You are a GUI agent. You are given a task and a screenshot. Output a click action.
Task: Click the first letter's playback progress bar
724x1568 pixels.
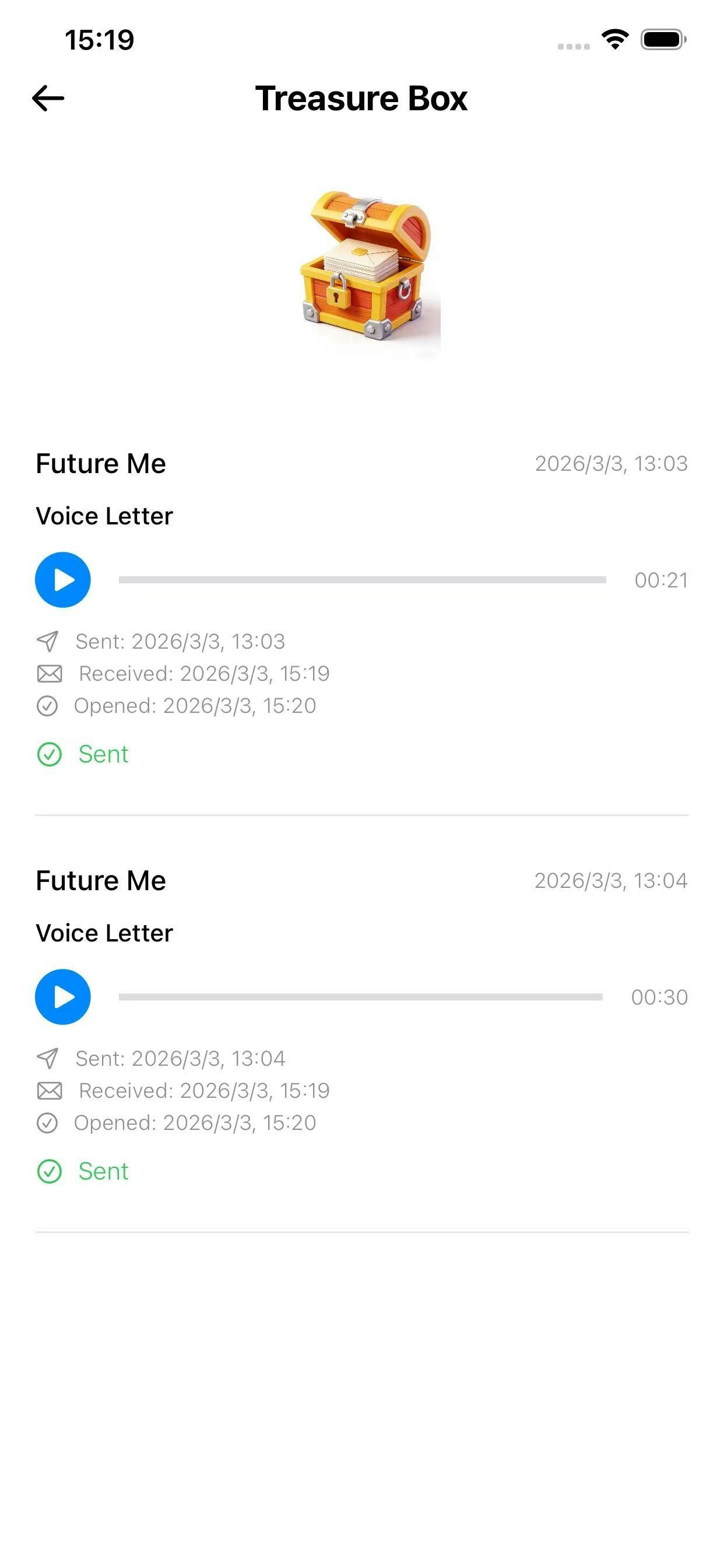pyautogui.click(x=365, y=579)
